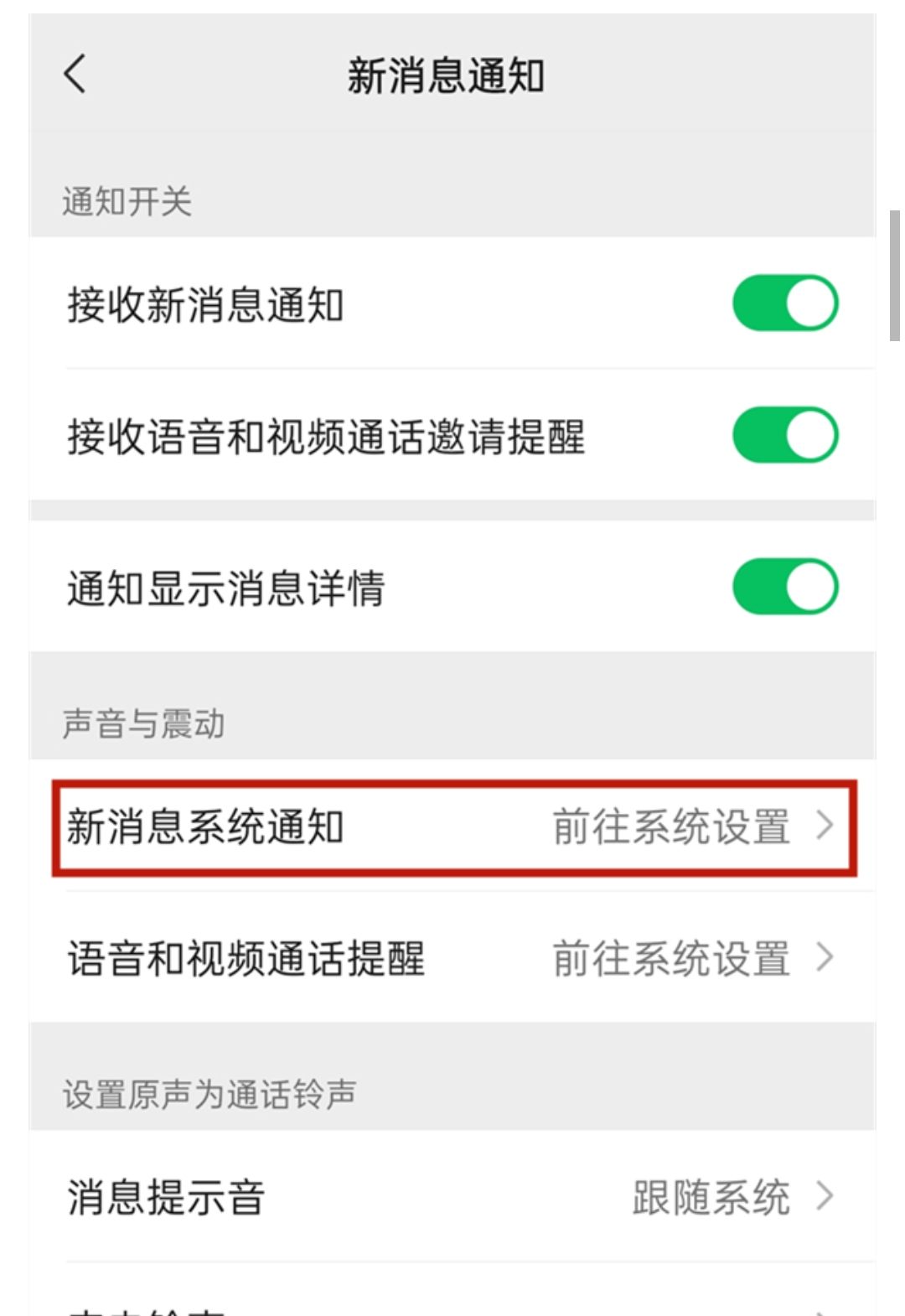Toggle 接收语音和视频通话邀请提醒 off
The width and height of the screenshot is (905, 1316).
[785, 434]
